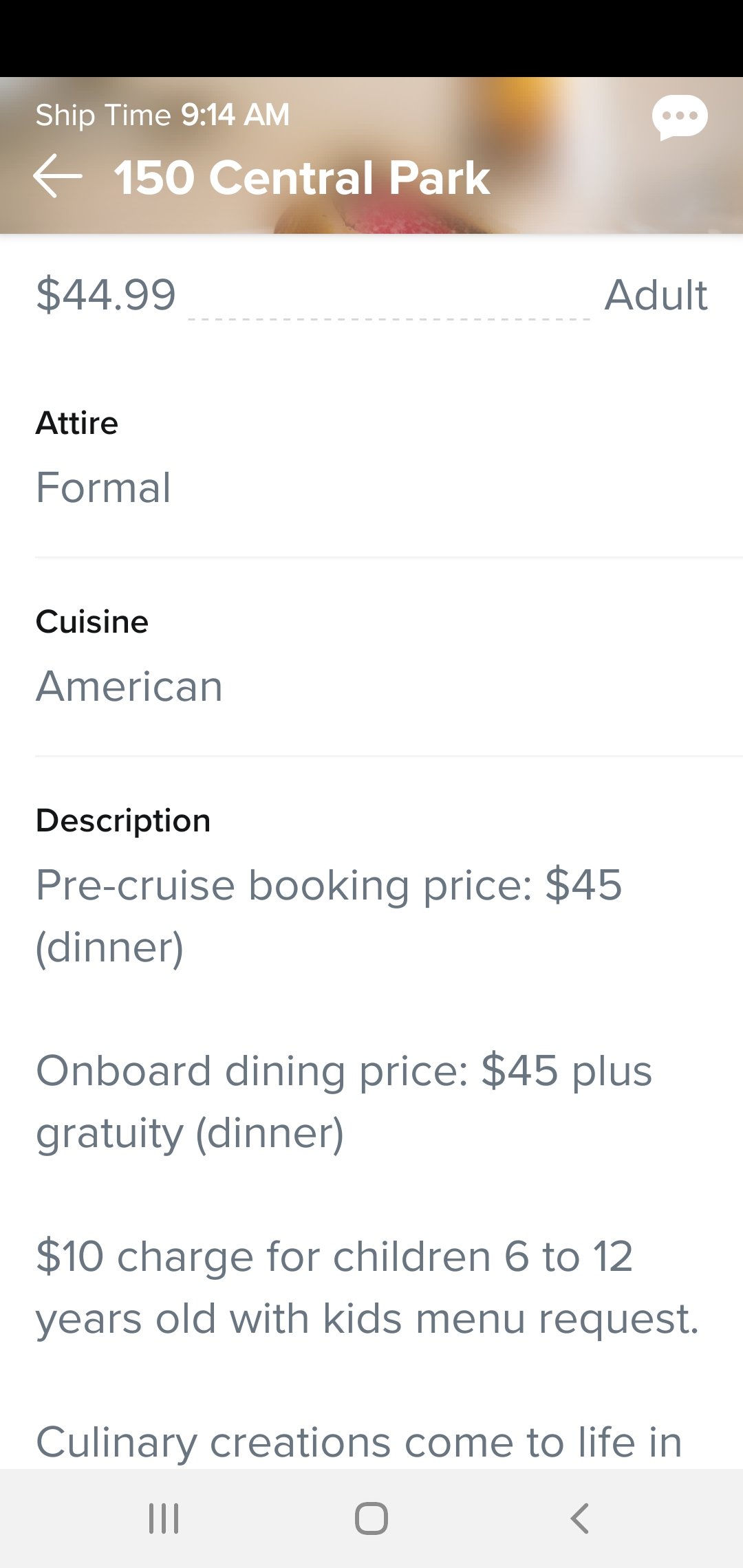Viewport: 743px width, 1568px height.
Task: Go back from 150 Central Park
Action: (58, 177)
